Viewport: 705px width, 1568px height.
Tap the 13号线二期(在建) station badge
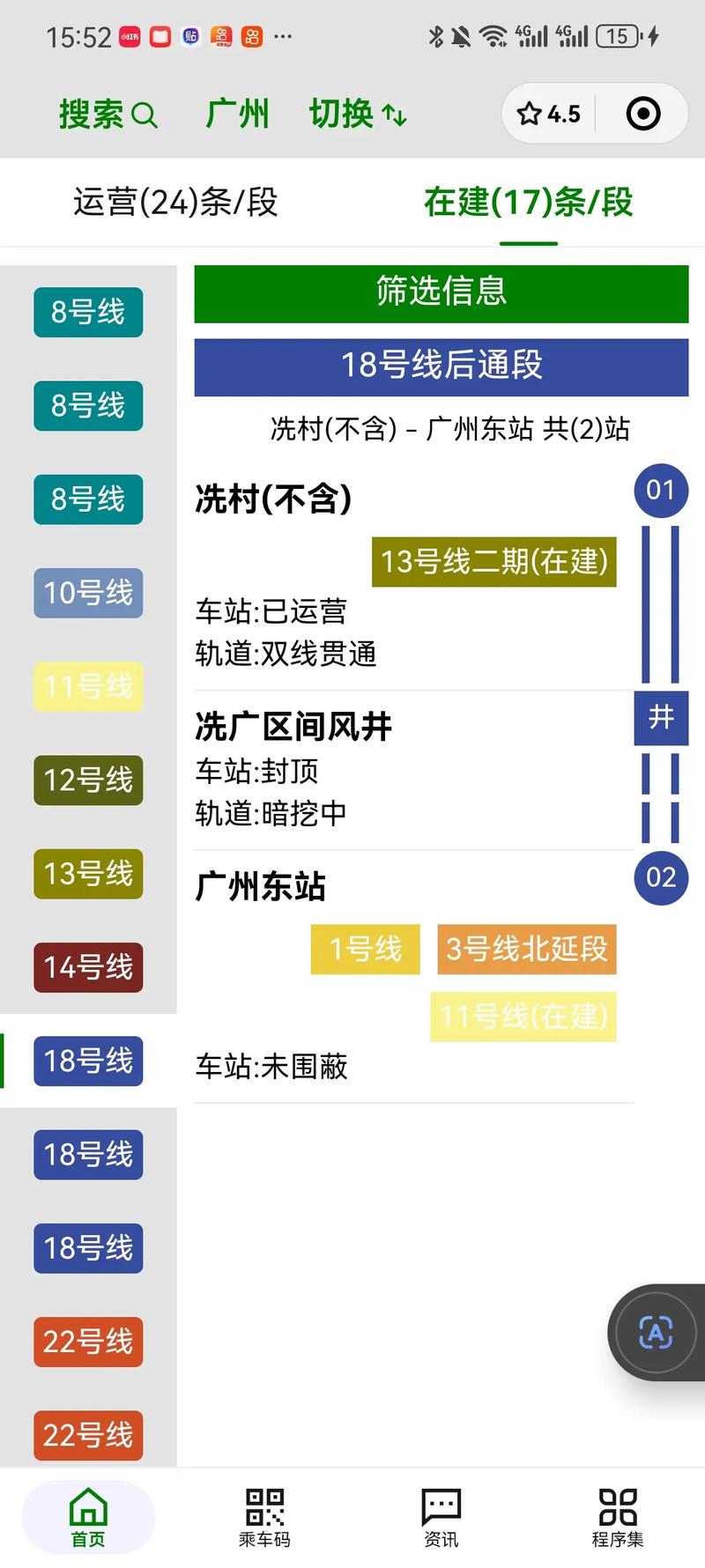(494, 560)
